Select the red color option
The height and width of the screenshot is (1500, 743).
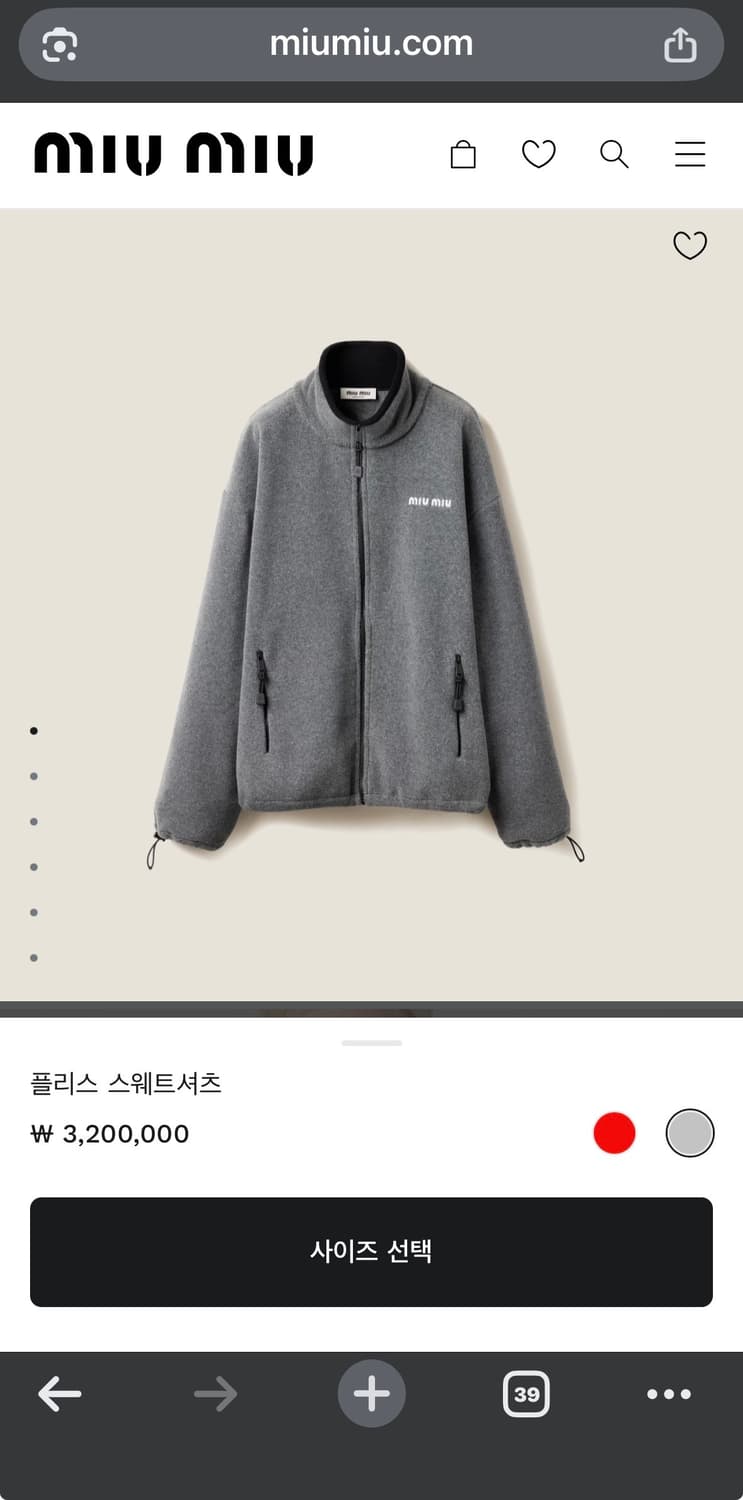pyautogui.click(x=614, y=1133)
